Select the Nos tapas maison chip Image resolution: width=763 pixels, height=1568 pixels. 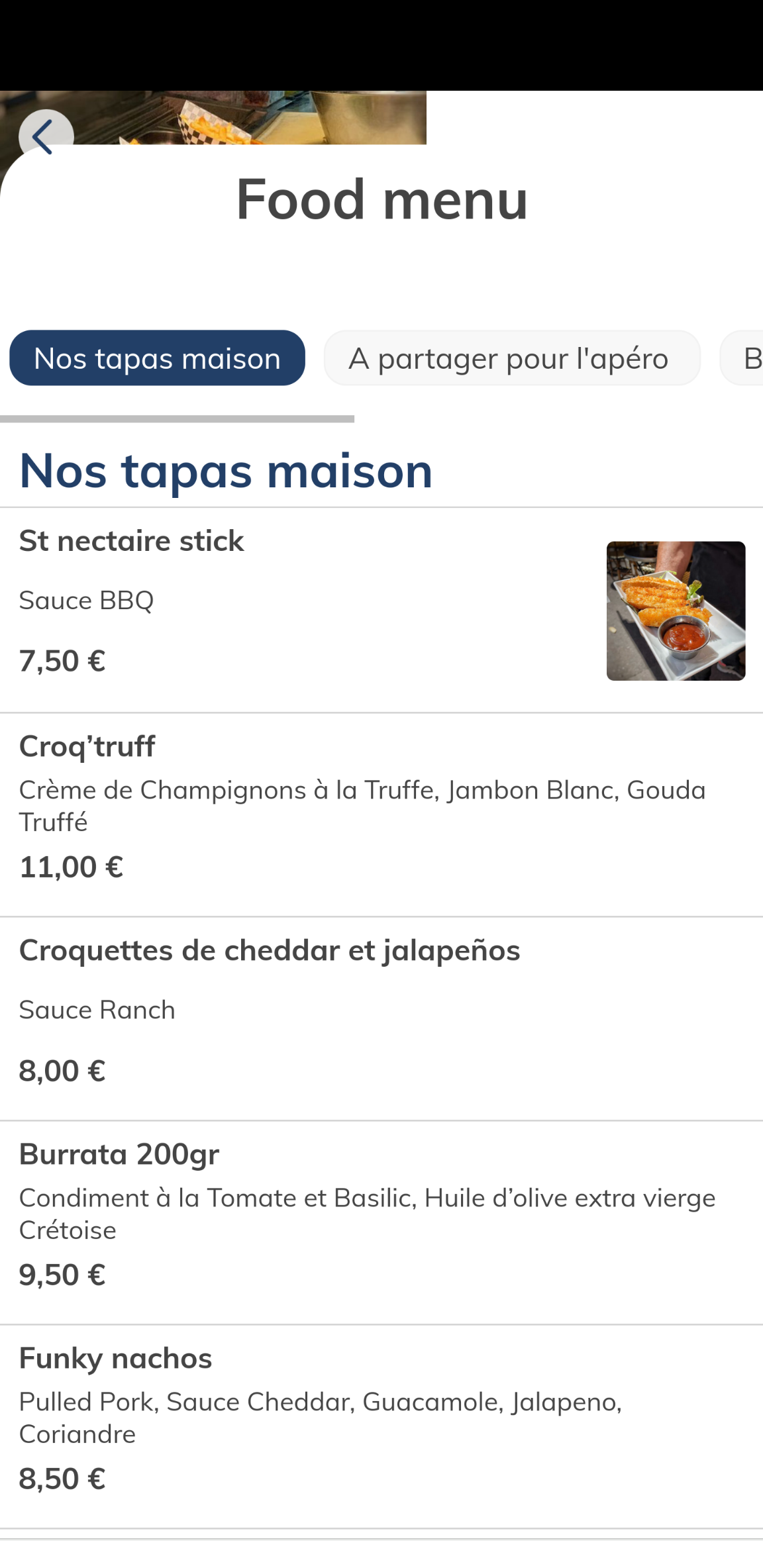point(157,358)
